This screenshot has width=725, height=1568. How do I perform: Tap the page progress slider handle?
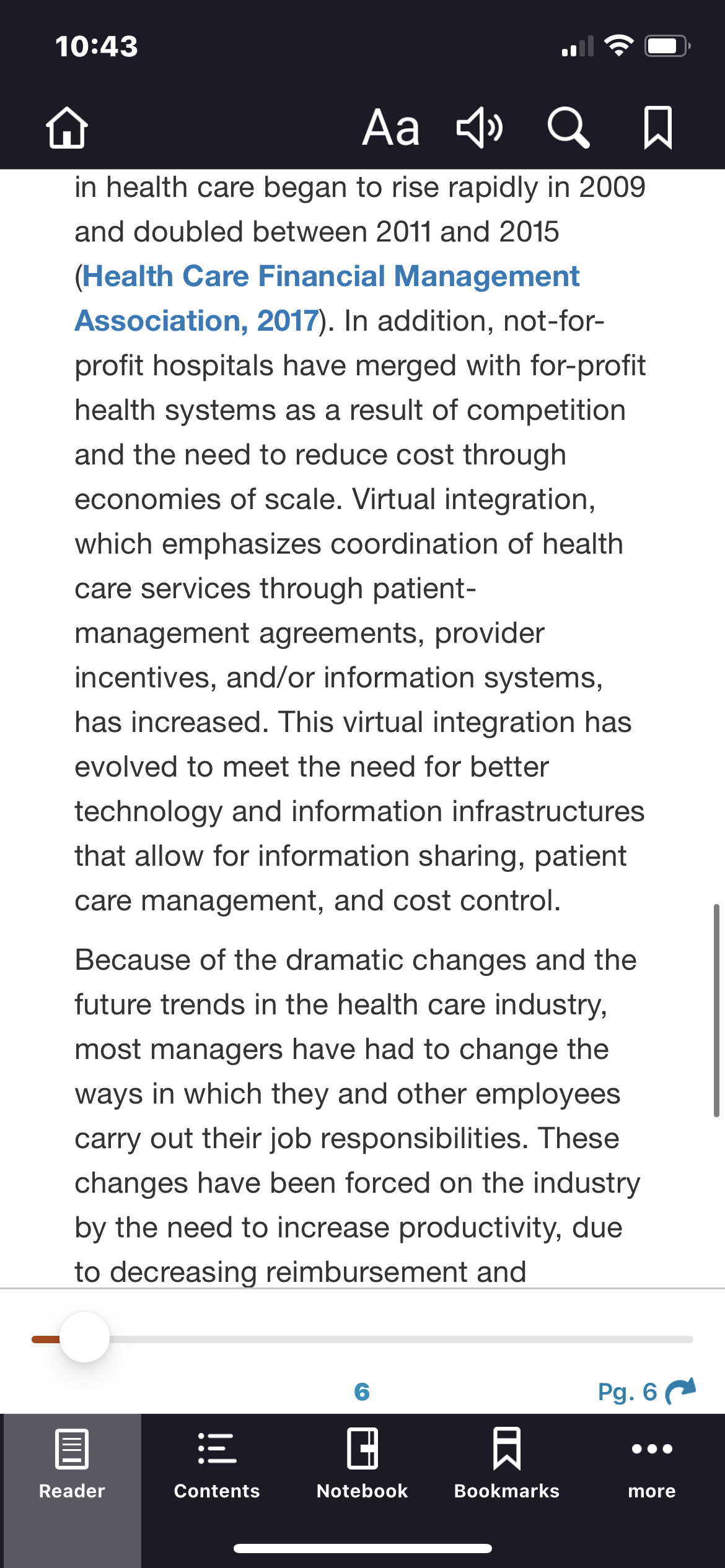(85, 1337)
